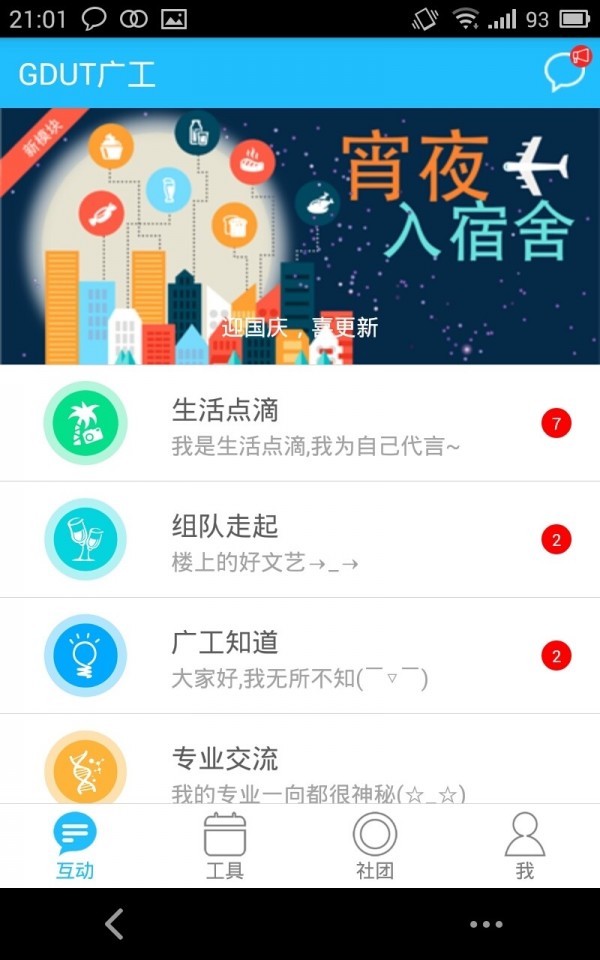Enter the 组队走起 section
This screenshot has width=600, height=960.
(x=300, y=540)
